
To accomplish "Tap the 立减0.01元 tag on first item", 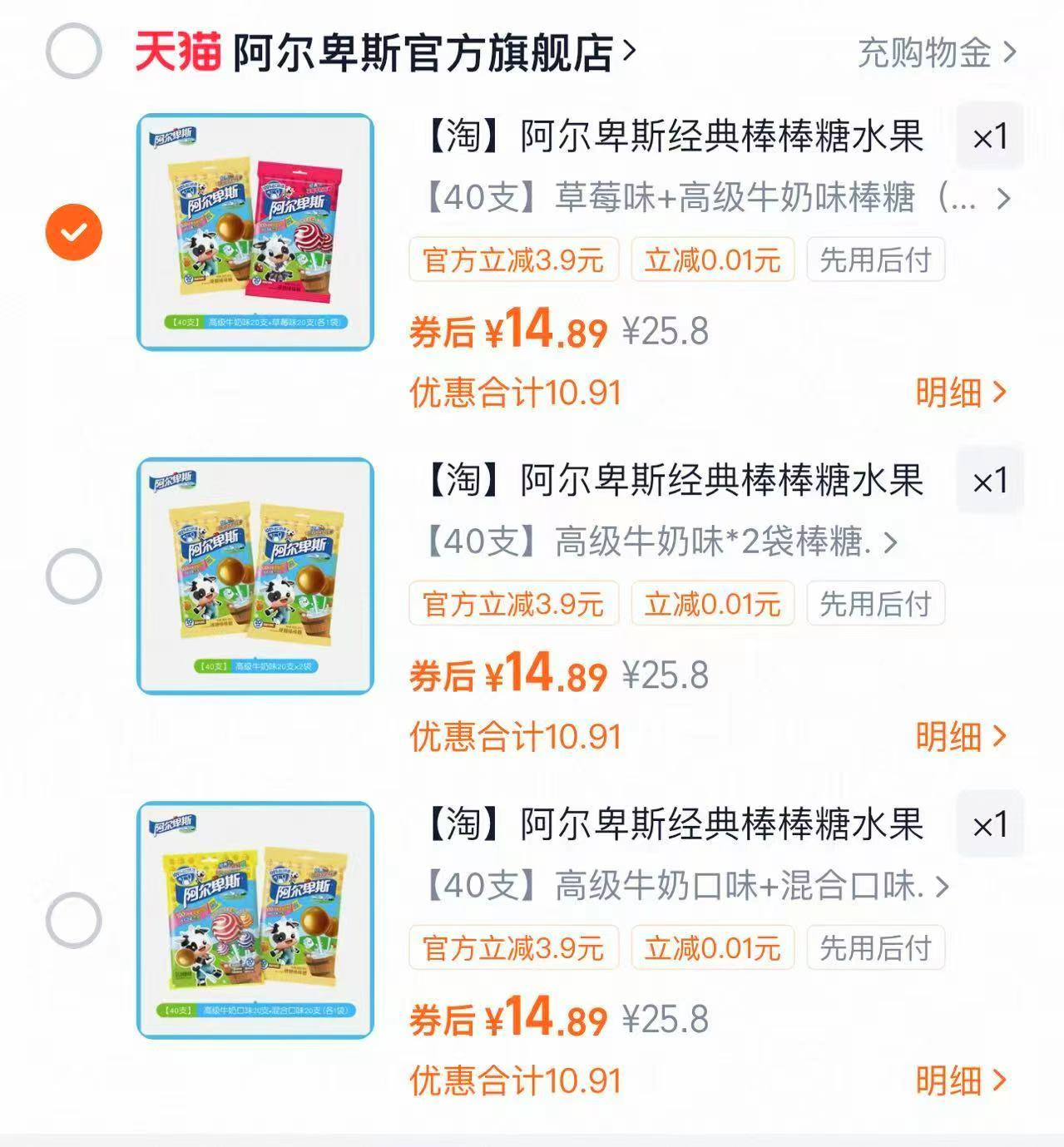I will click(x=711, y=260).
